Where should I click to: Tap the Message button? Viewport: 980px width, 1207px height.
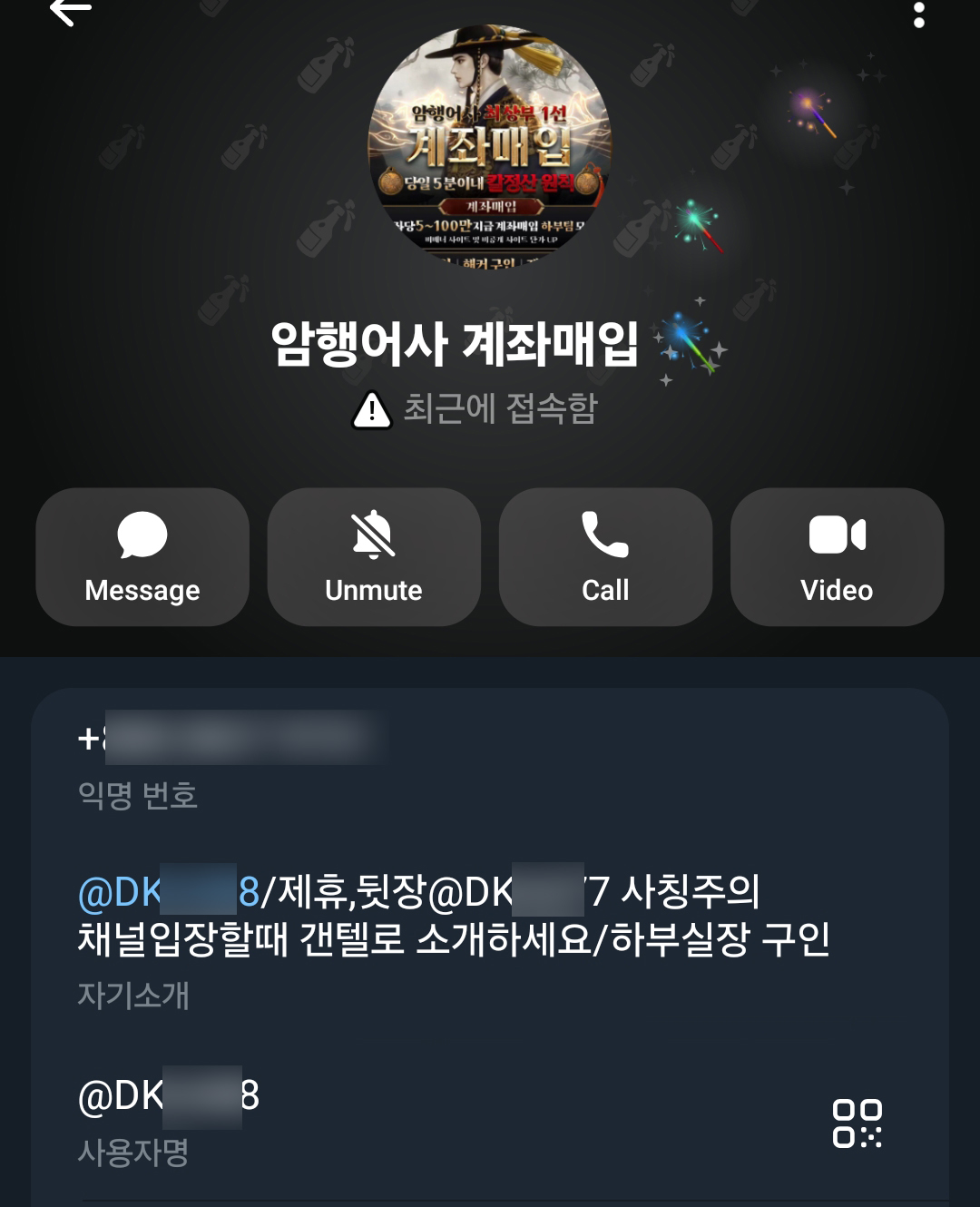pos(142,556)
